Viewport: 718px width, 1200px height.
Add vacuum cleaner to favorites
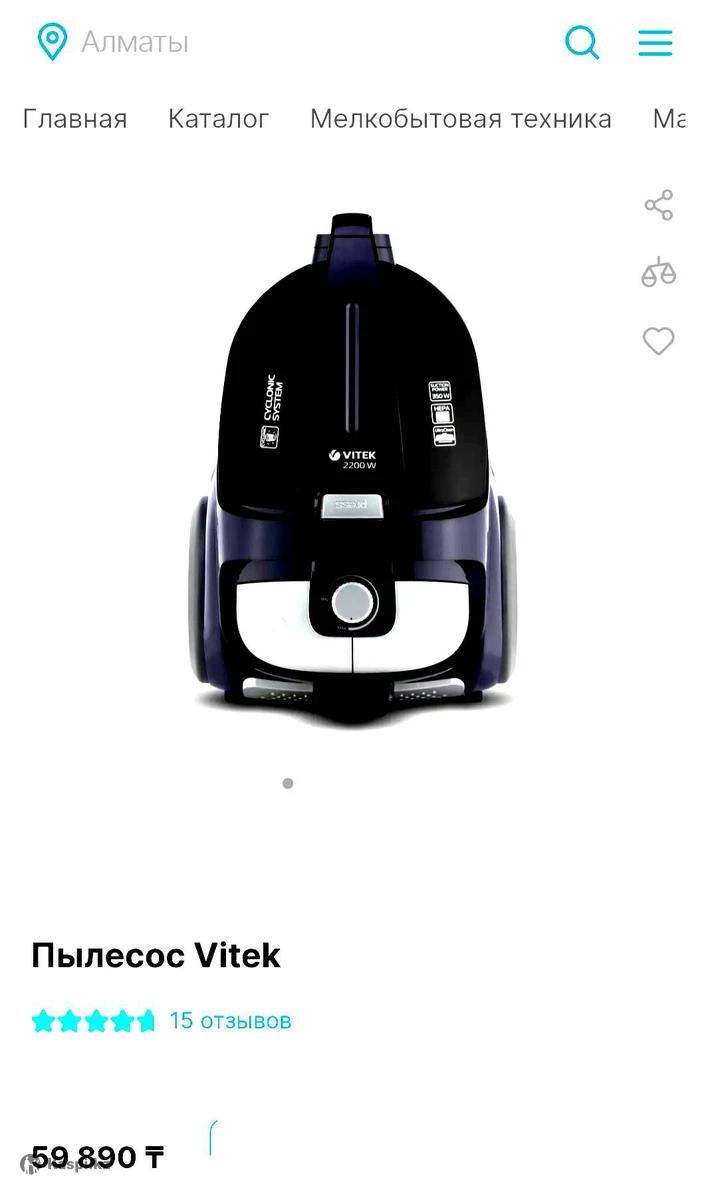pyautogui.click(x=658, y=341)
